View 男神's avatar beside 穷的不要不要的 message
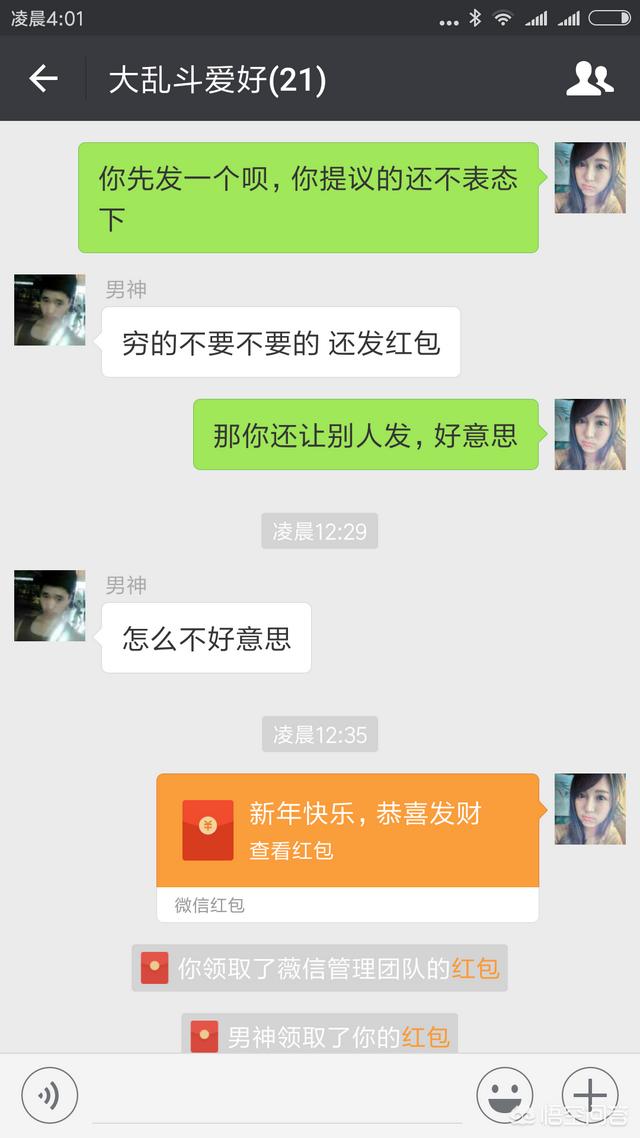This screenshot has height=1138, width=640. (50, 310)
